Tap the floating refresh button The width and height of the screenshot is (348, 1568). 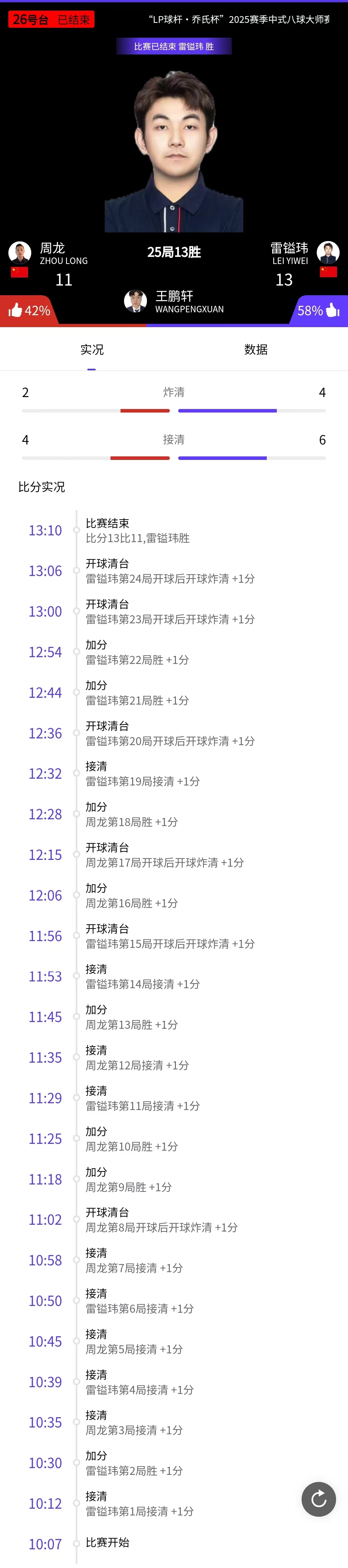(x=318, y=1498)
